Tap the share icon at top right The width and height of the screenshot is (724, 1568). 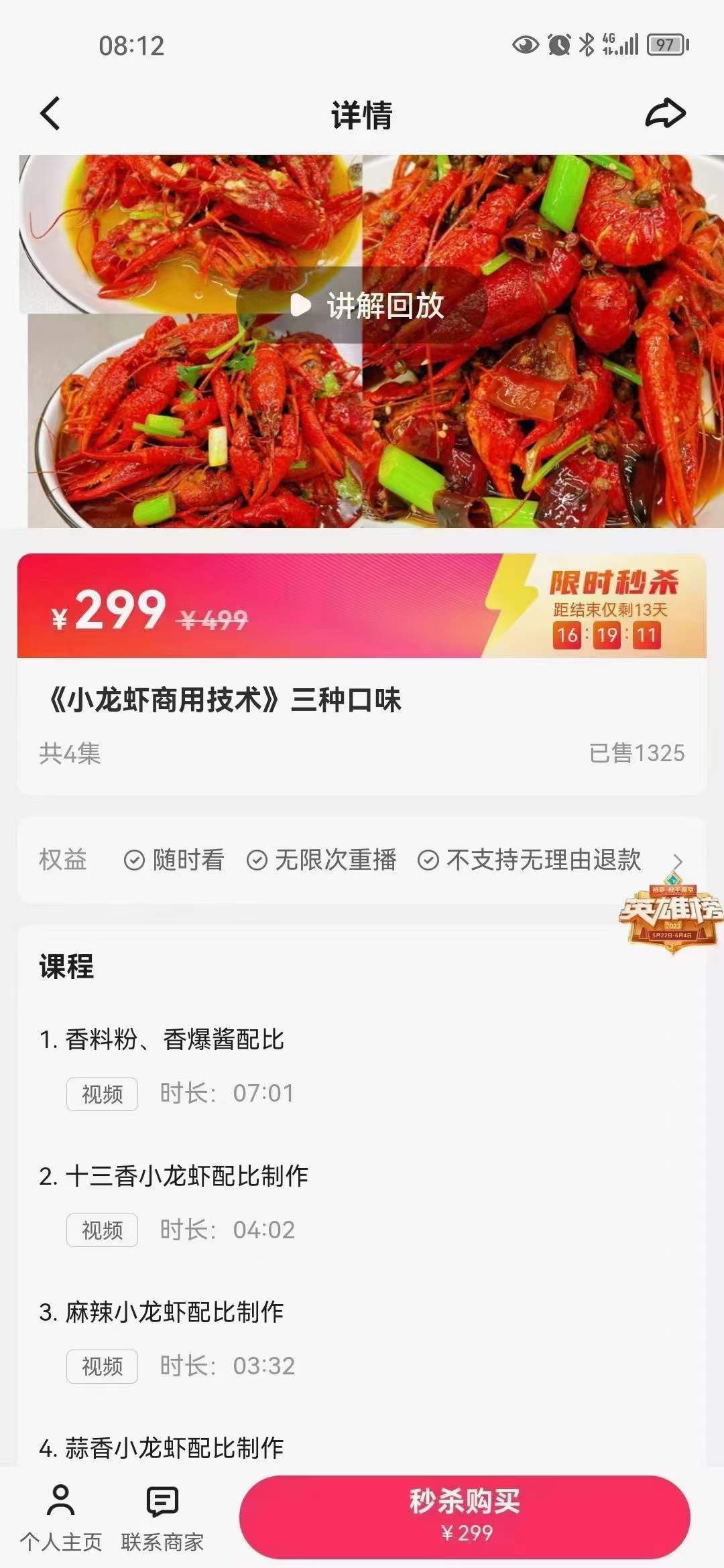[x=664, y=115]
